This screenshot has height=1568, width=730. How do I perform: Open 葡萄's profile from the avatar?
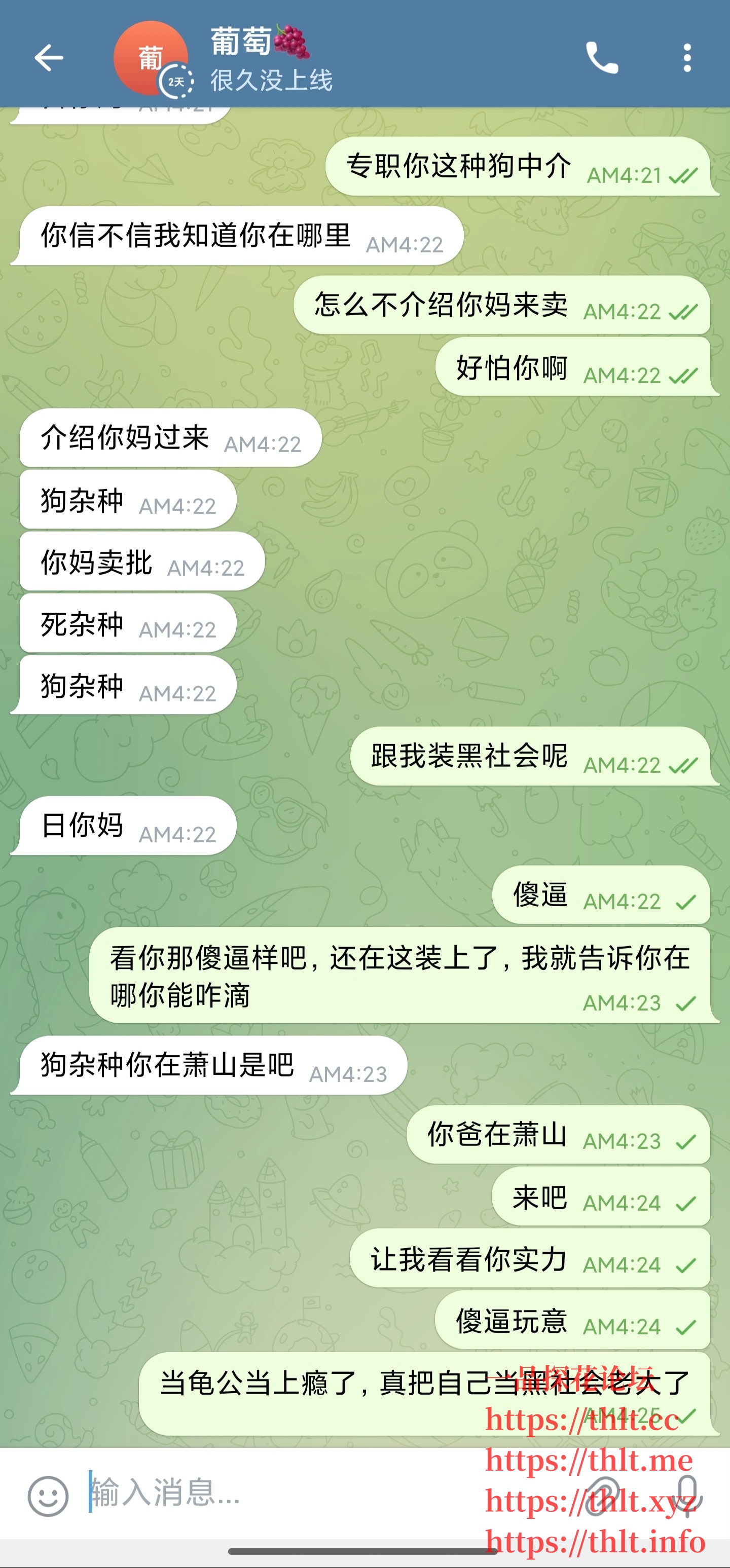click(150, 58)
